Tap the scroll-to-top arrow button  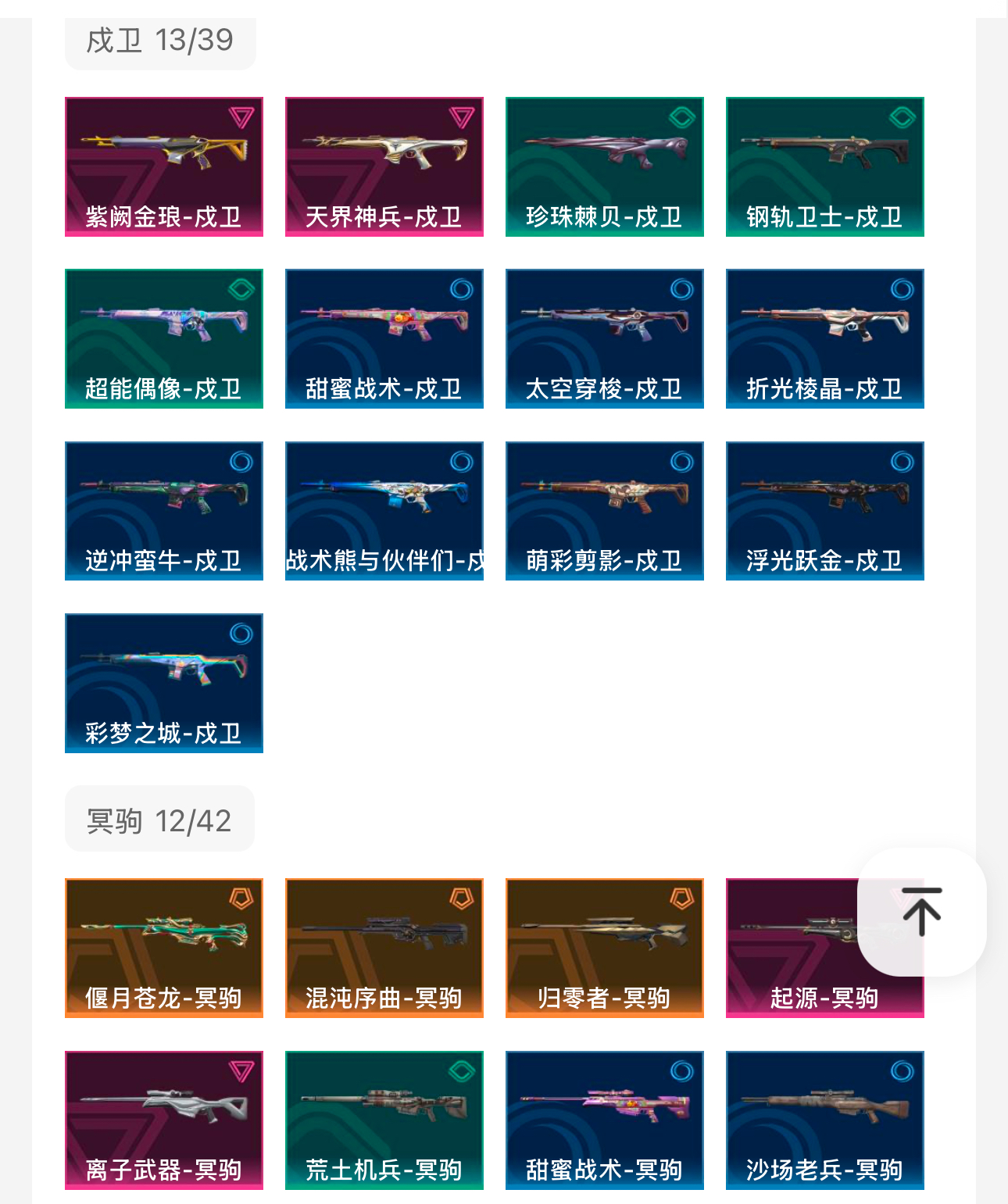[x=921, y=912]
